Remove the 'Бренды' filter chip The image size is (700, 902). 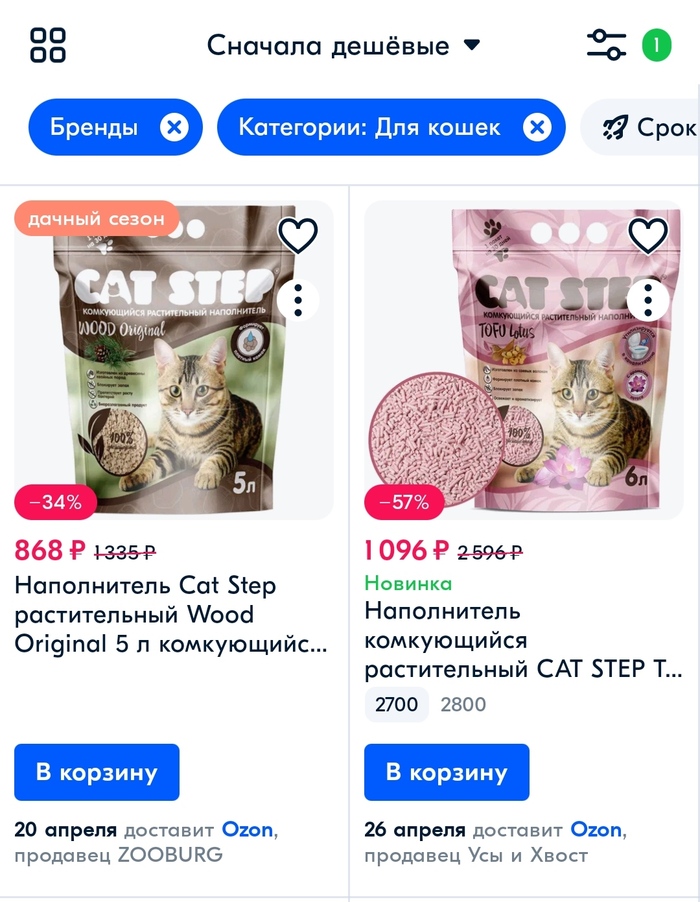pos(174,127)
